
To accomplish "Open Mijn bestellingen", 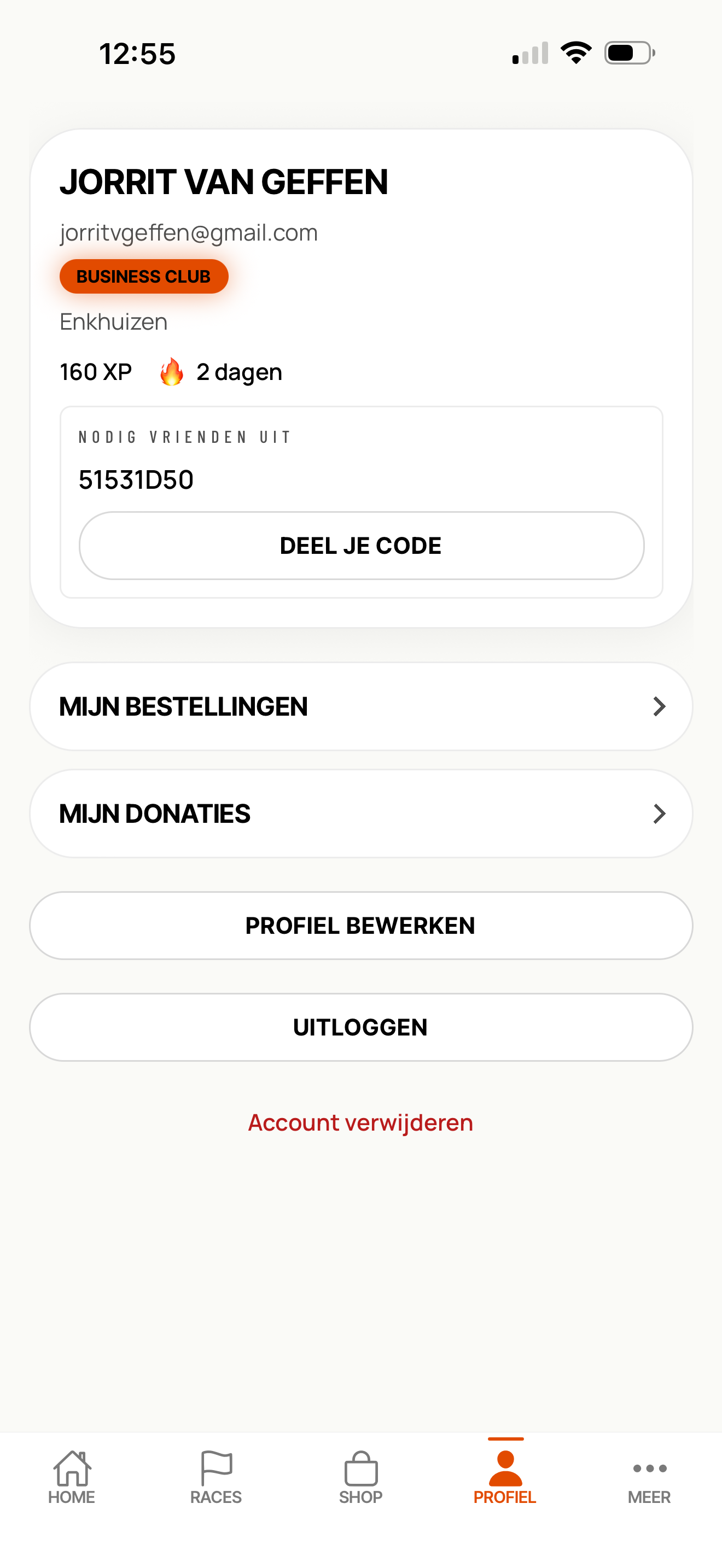I will pos(361,706).
